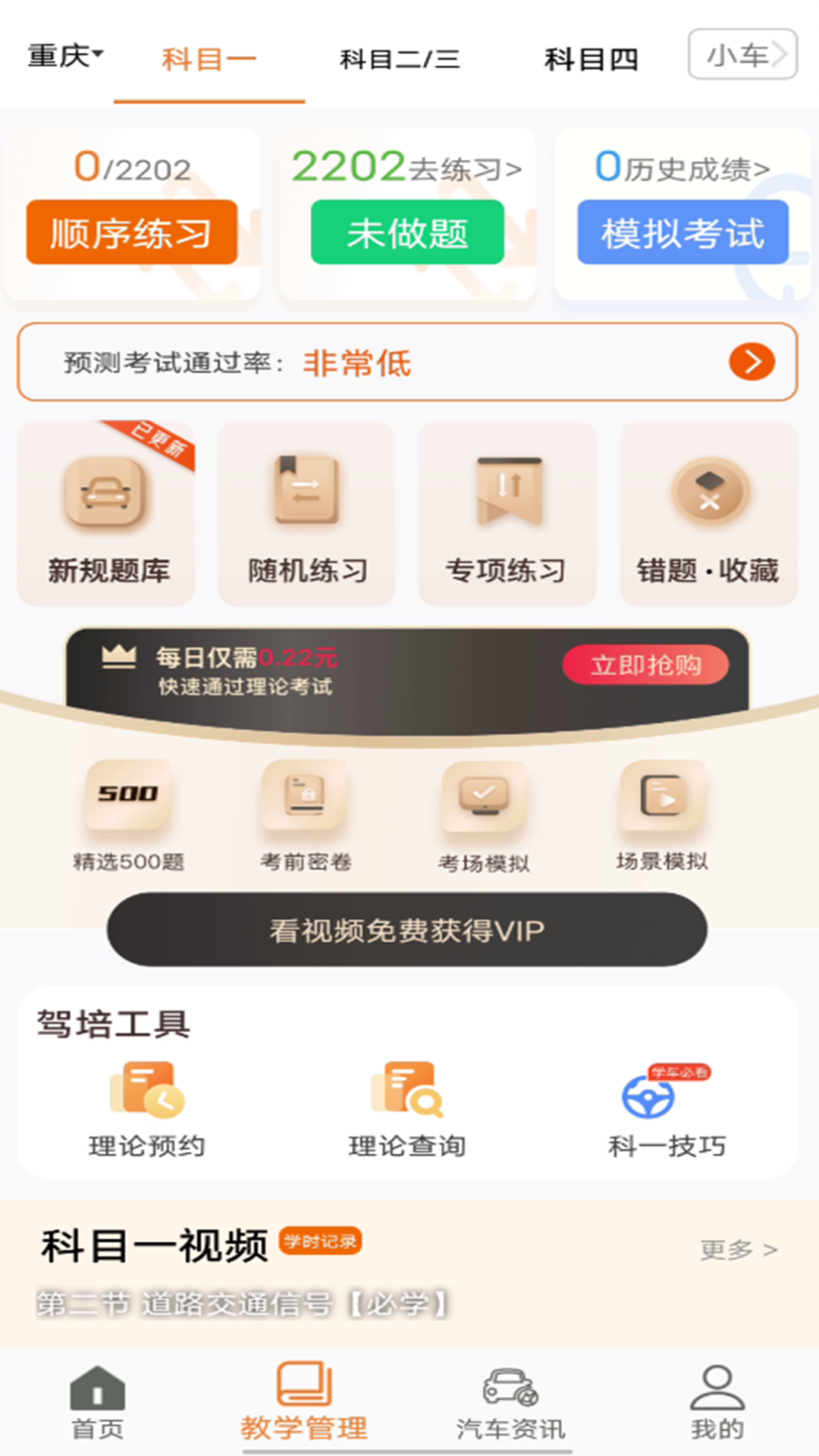Viewport: 819px width, 1456px height.
Task: Open 未做题 unanswered questions
Action: pos(407,233)
